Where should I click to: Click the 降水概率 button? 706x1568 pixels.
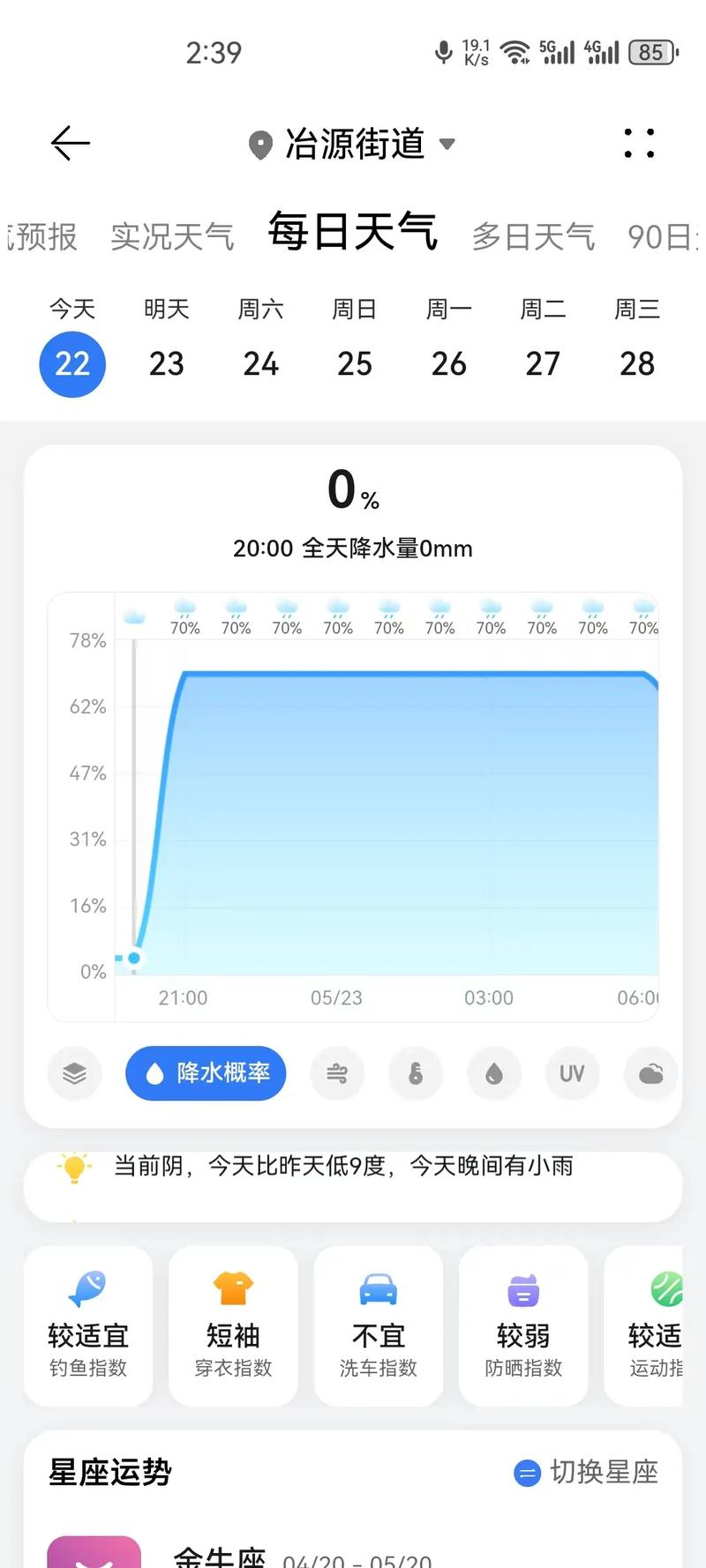tap(205, 1073)
